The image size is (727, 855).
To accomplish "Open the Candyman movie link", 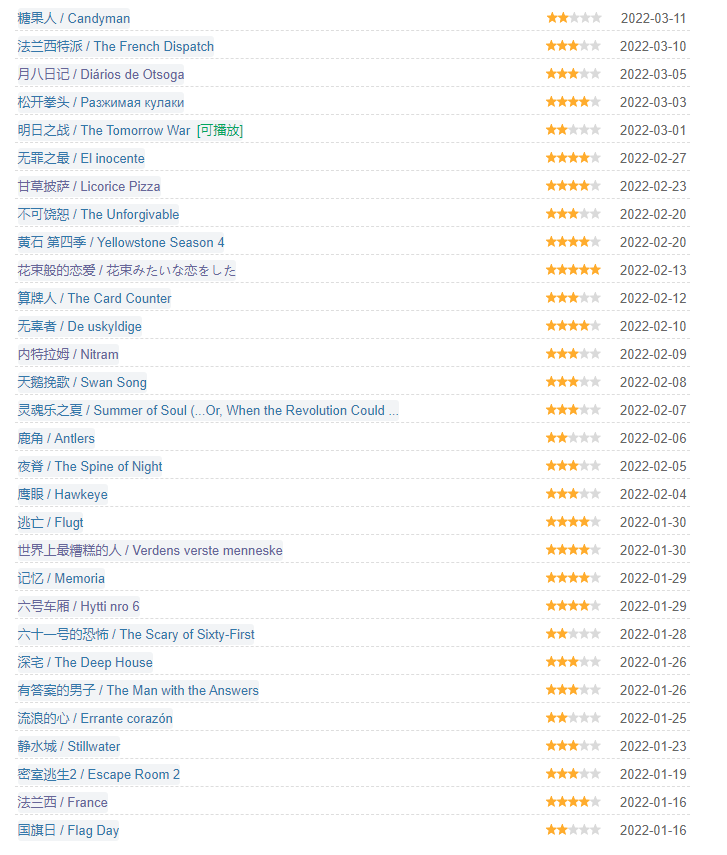I will pyautogui.click(x=74, y=18).
